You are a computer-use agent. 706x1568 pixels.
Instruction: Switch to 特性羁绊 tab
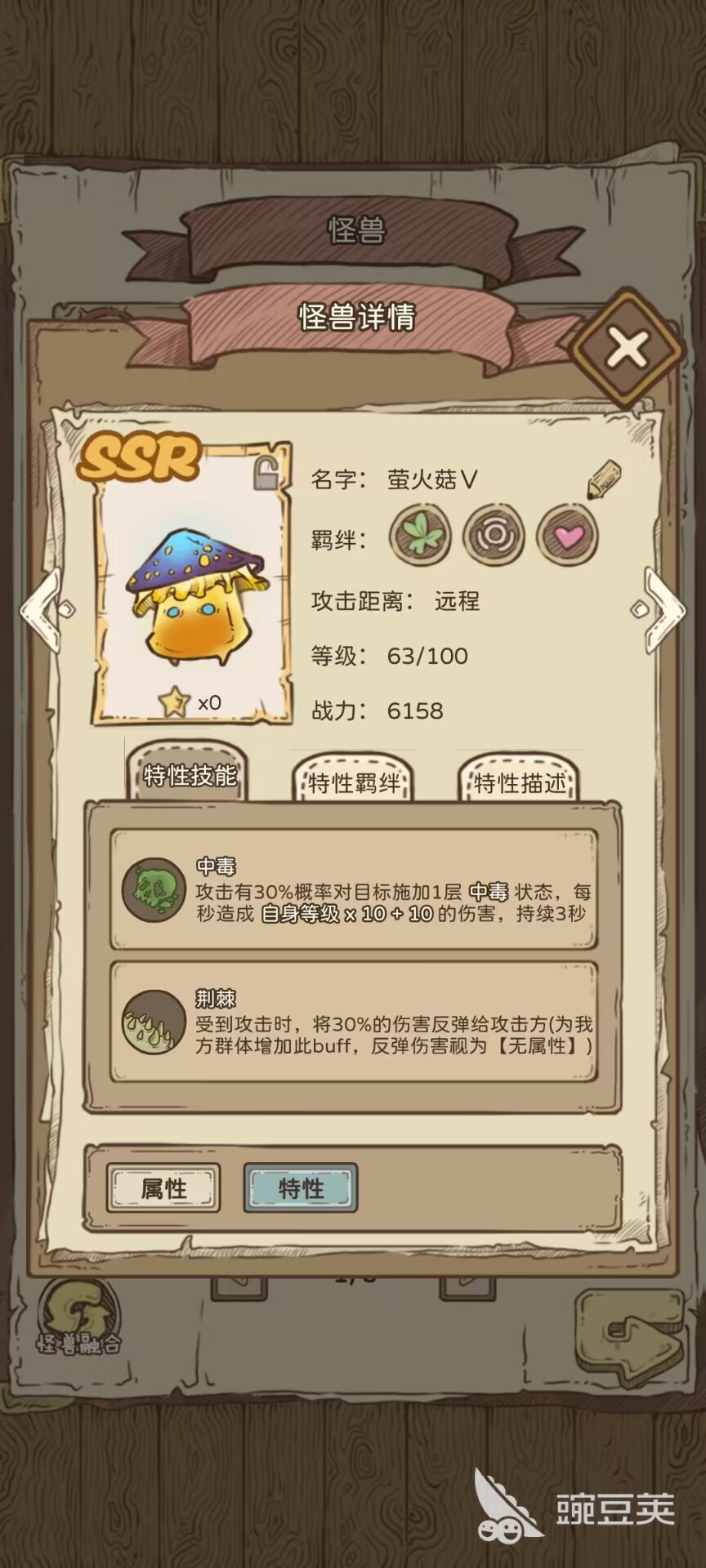click(354, 782)
